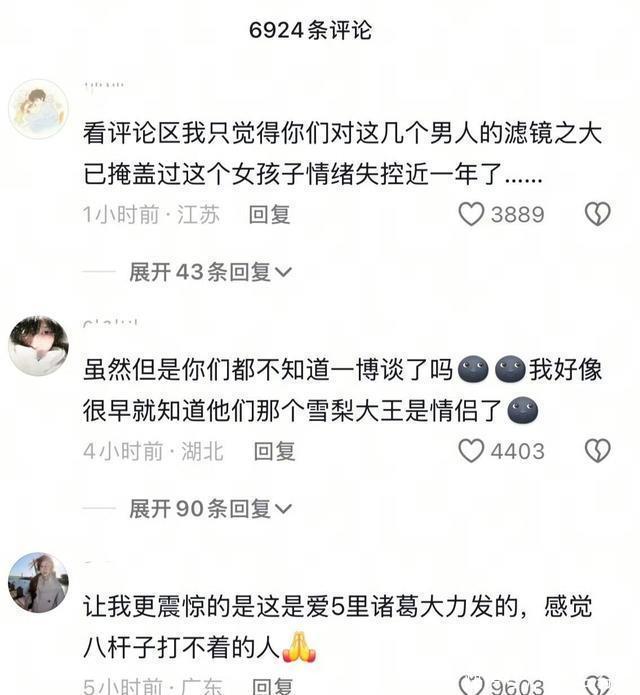Open the profile of the 诸葛大力 commenter
Viewport: 640px width, 695px height.
(38, 582)
